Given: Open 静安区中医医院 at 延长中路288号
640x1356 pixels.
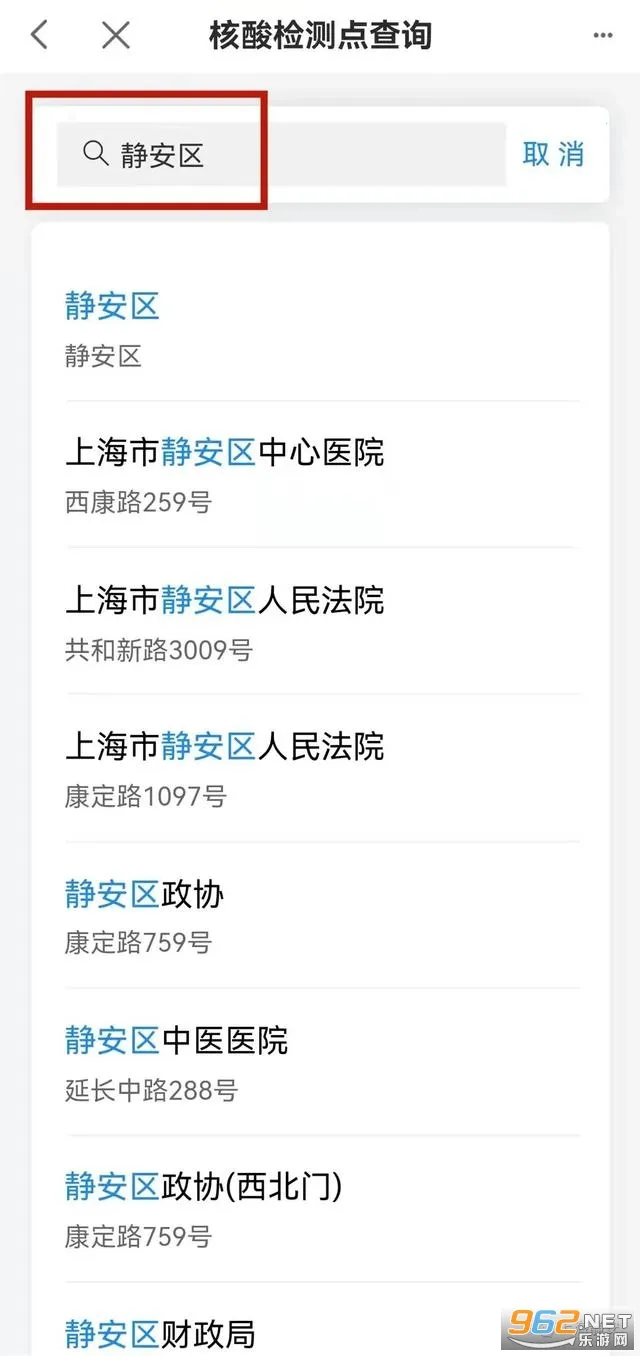Looking at the screenshot, I should 177,1059.
